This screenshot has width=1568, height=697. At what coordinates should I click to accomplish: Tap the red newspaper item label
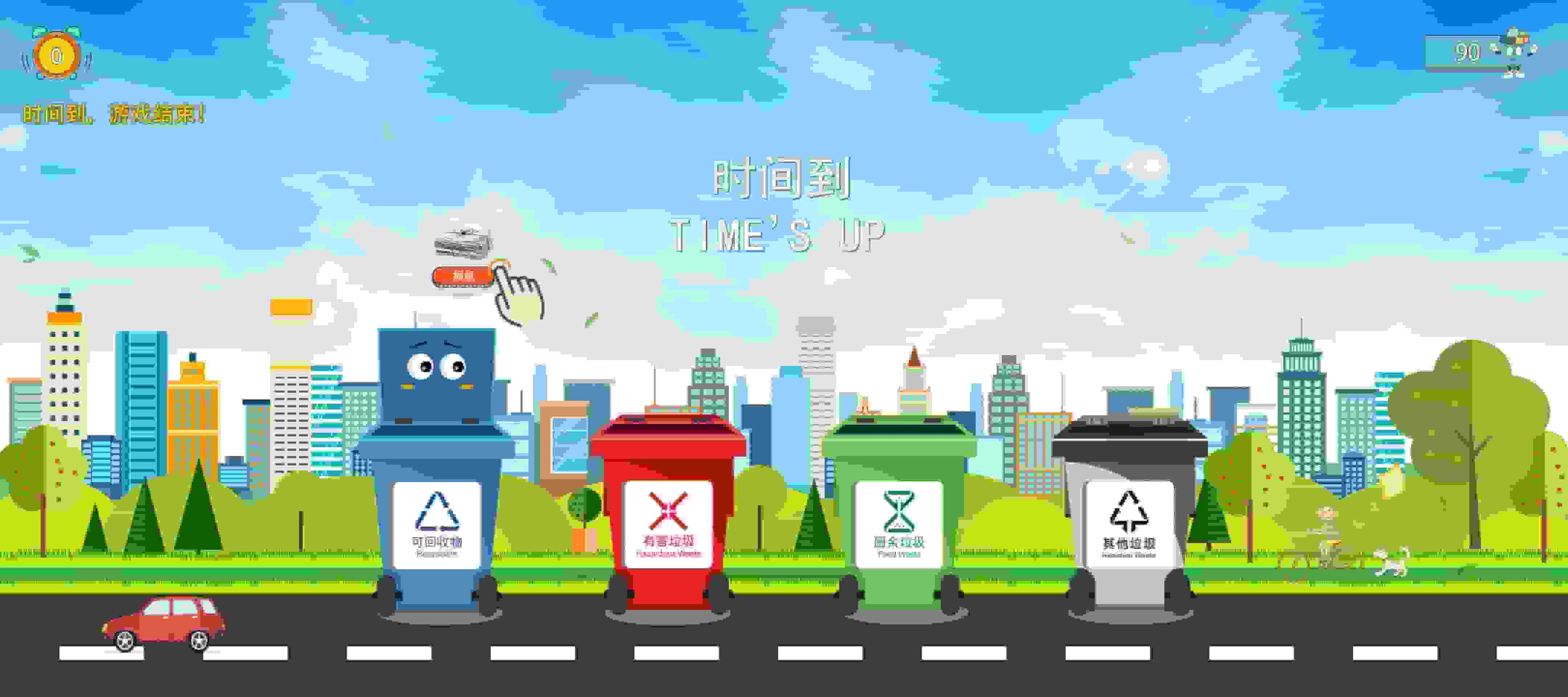point(463,276)
